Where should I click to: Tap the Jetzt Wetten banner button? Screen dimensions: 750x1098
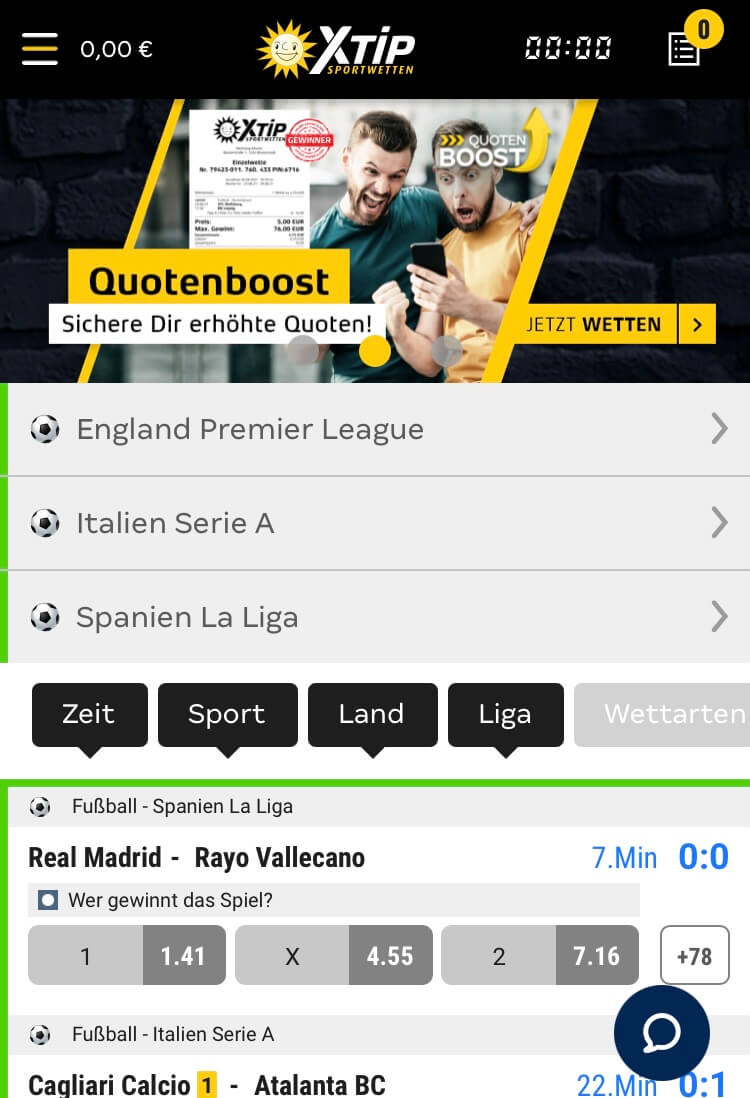620,324
